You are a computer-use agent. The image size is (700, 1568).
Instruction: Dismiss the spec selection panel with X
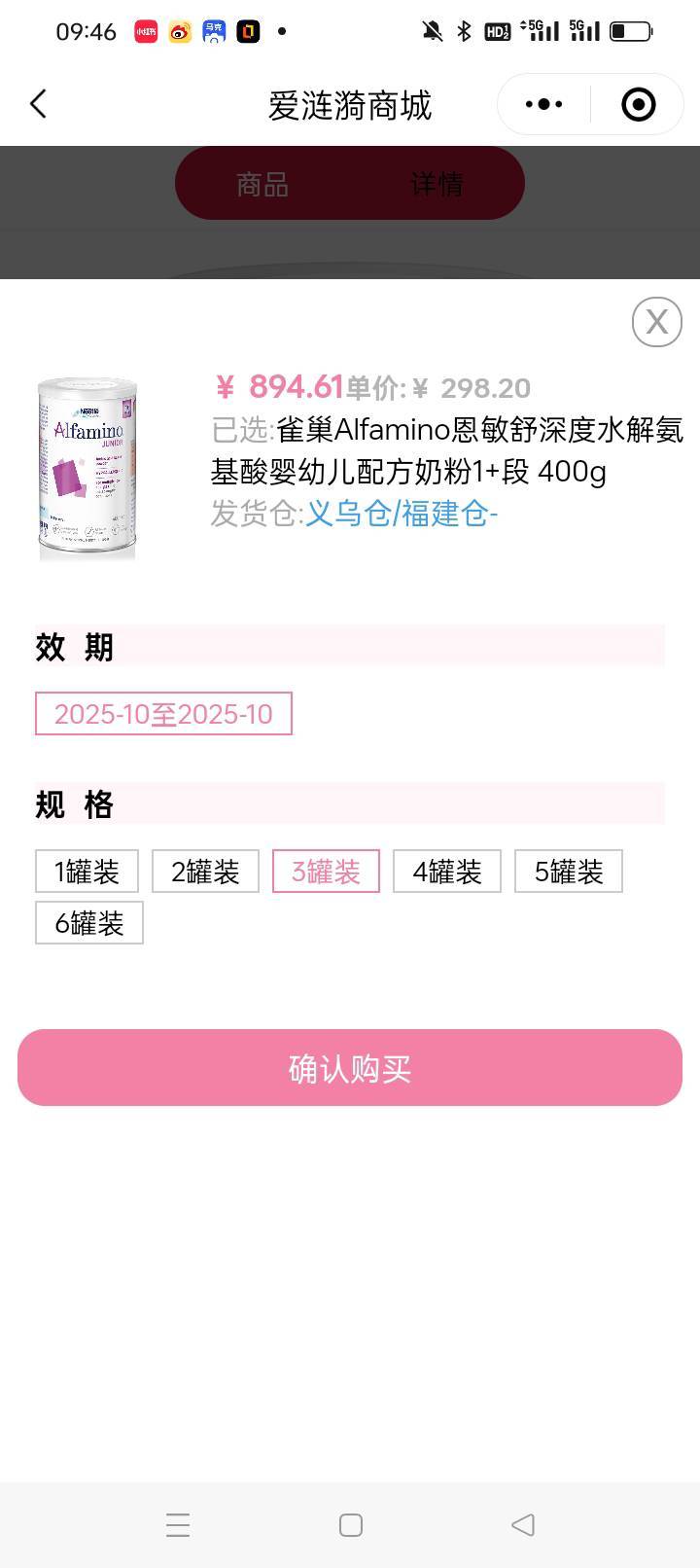[x=657, y=322]
